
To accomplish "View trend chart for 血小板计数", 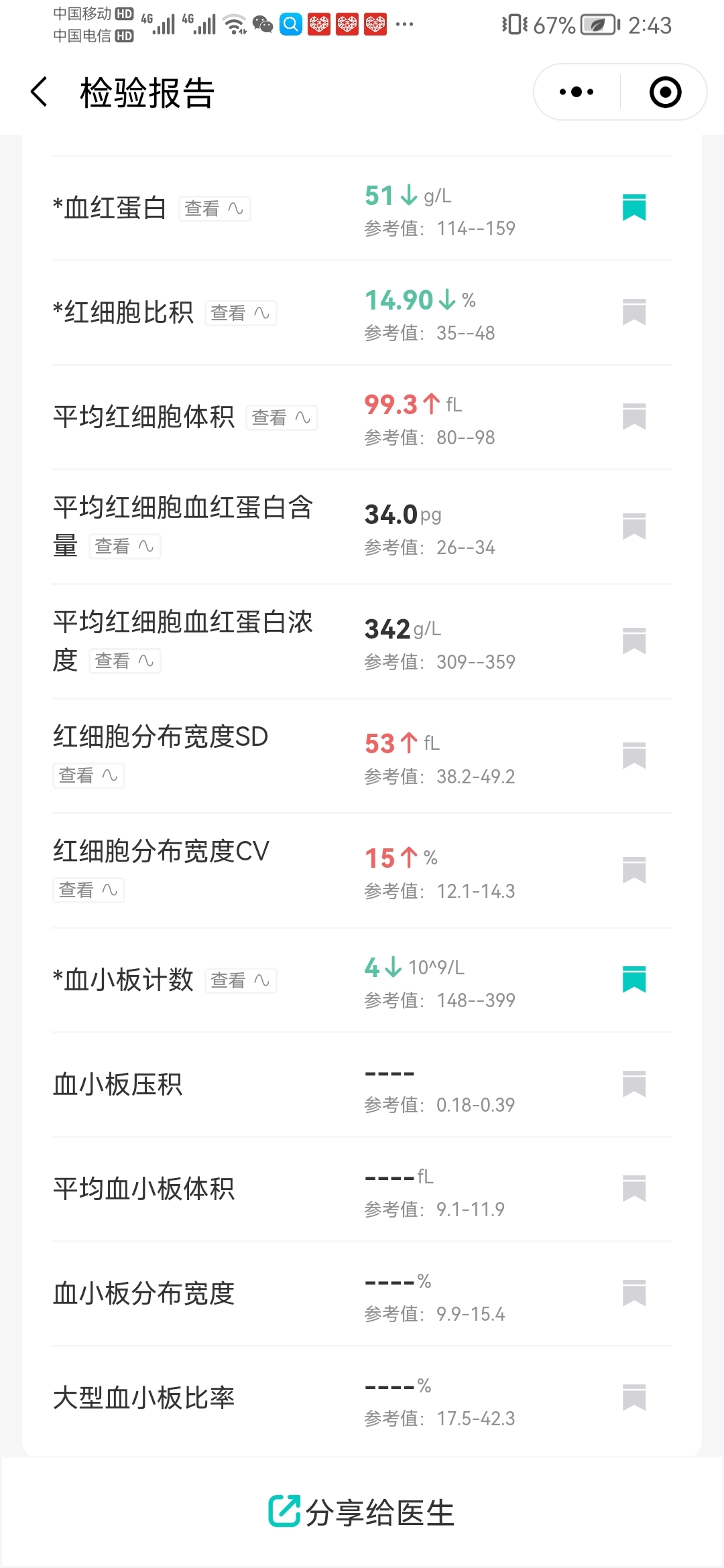I will pyautogui.click(x=241, y=980).
